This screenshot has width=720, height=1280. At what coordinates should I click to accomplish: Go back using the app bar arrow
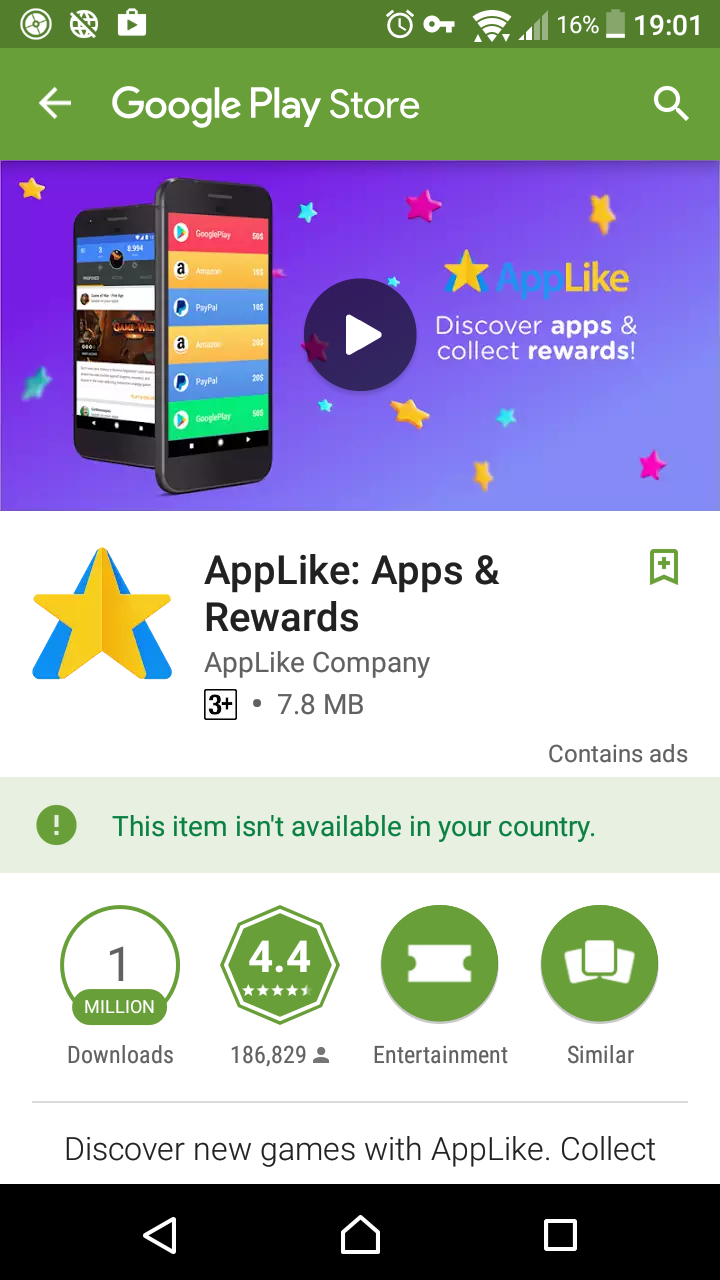coord(55,104)
